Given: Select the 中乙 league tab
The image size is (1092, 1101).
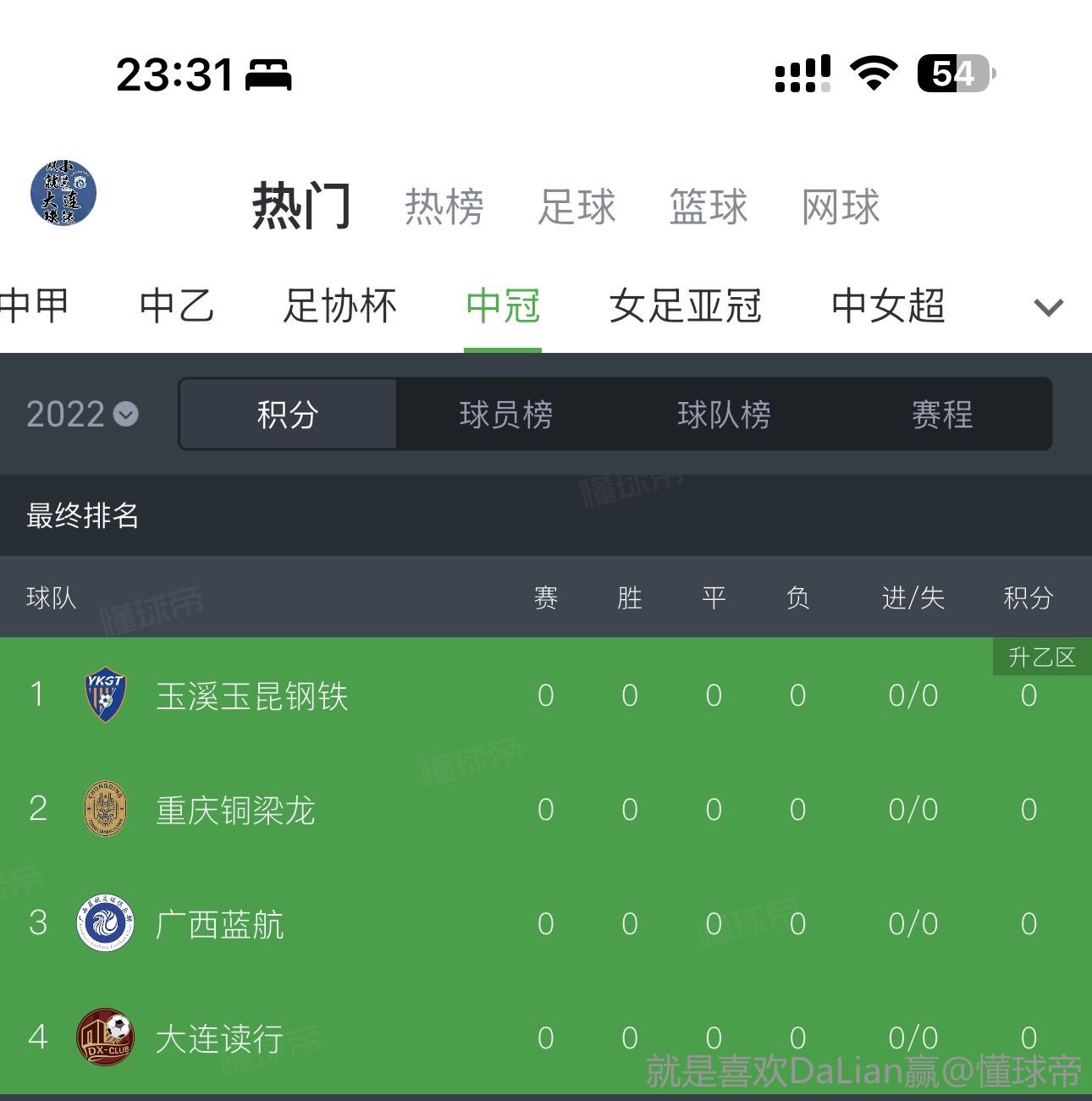Looking at the screenshot, I should coord(177,306).
